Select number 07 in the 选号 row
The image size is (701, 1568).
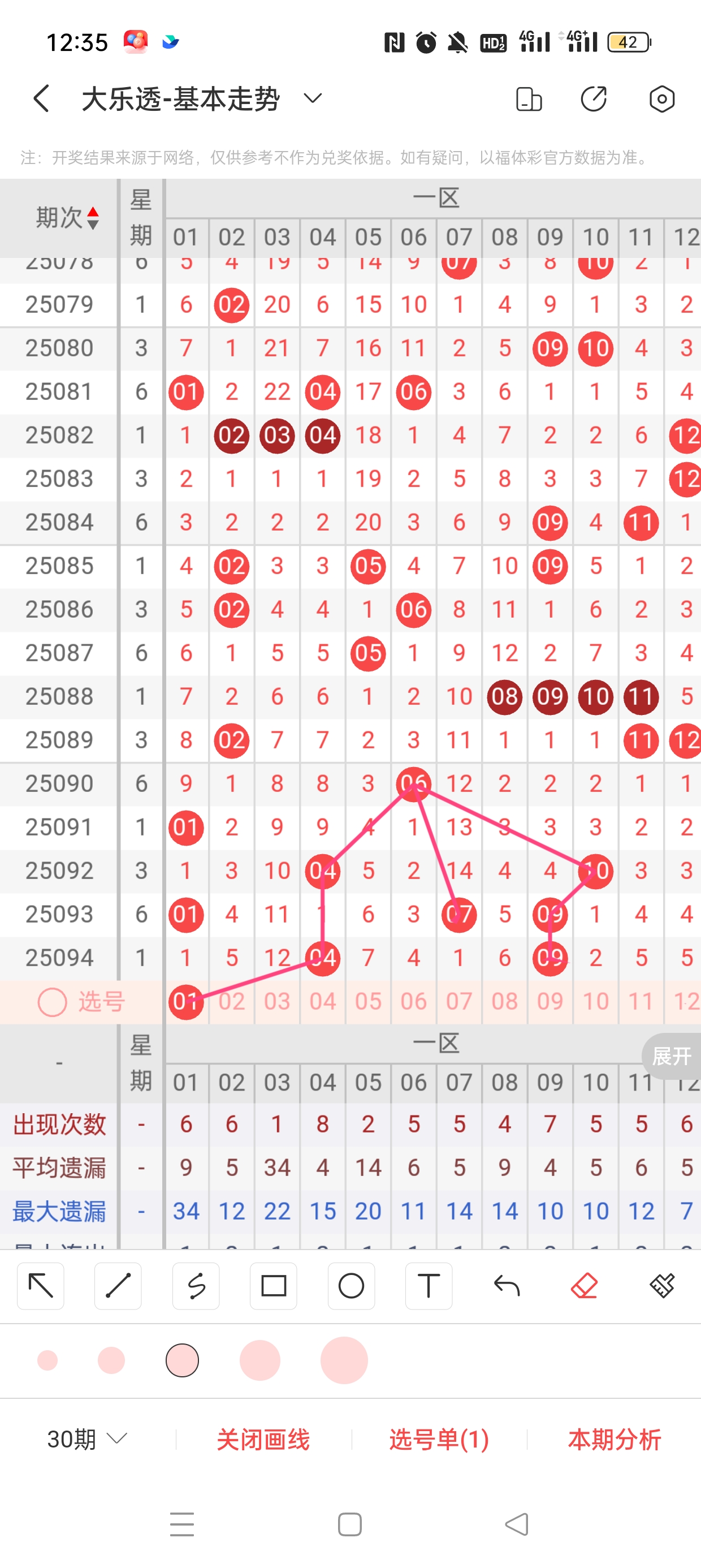tap(459, 1001)
